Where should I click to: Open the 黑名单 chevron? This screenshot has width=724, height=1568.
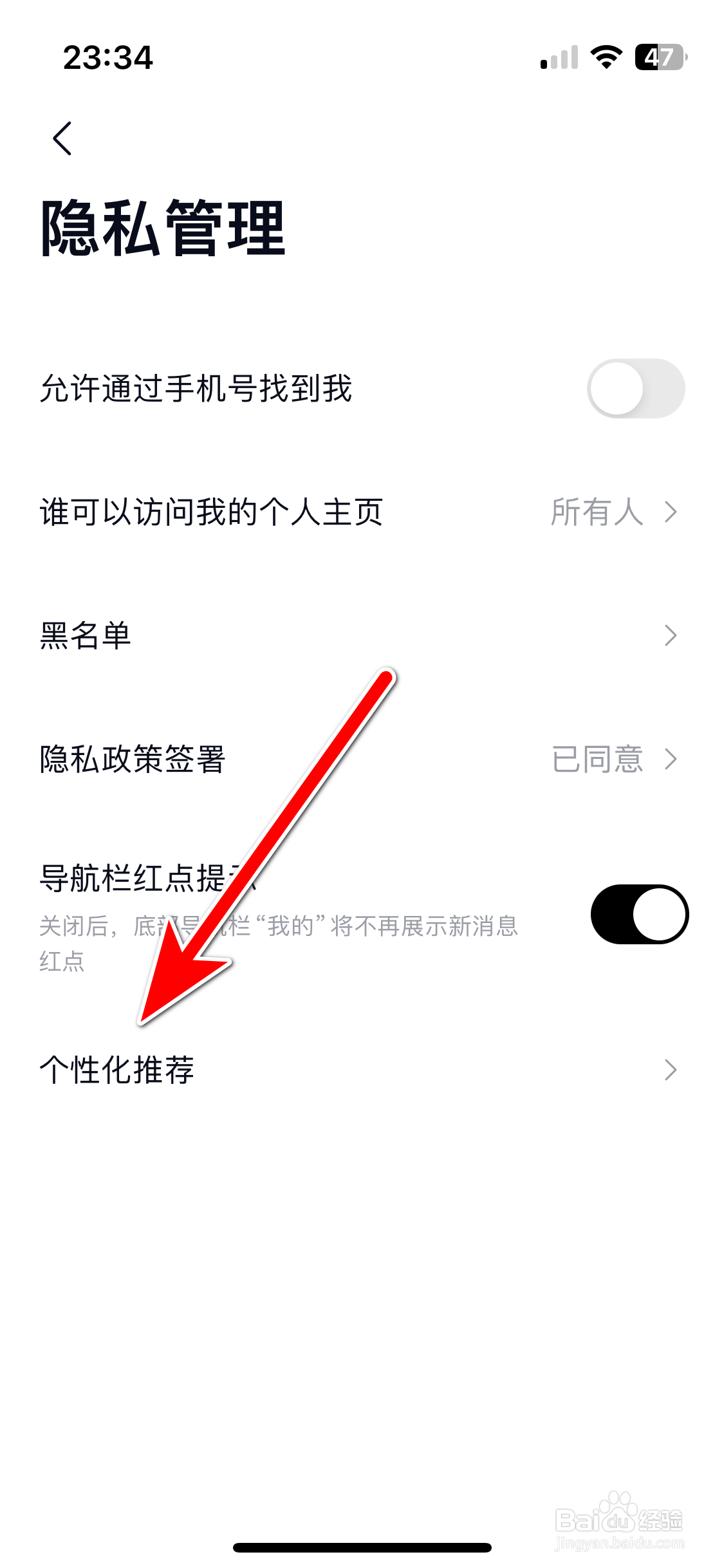[672, 636]
